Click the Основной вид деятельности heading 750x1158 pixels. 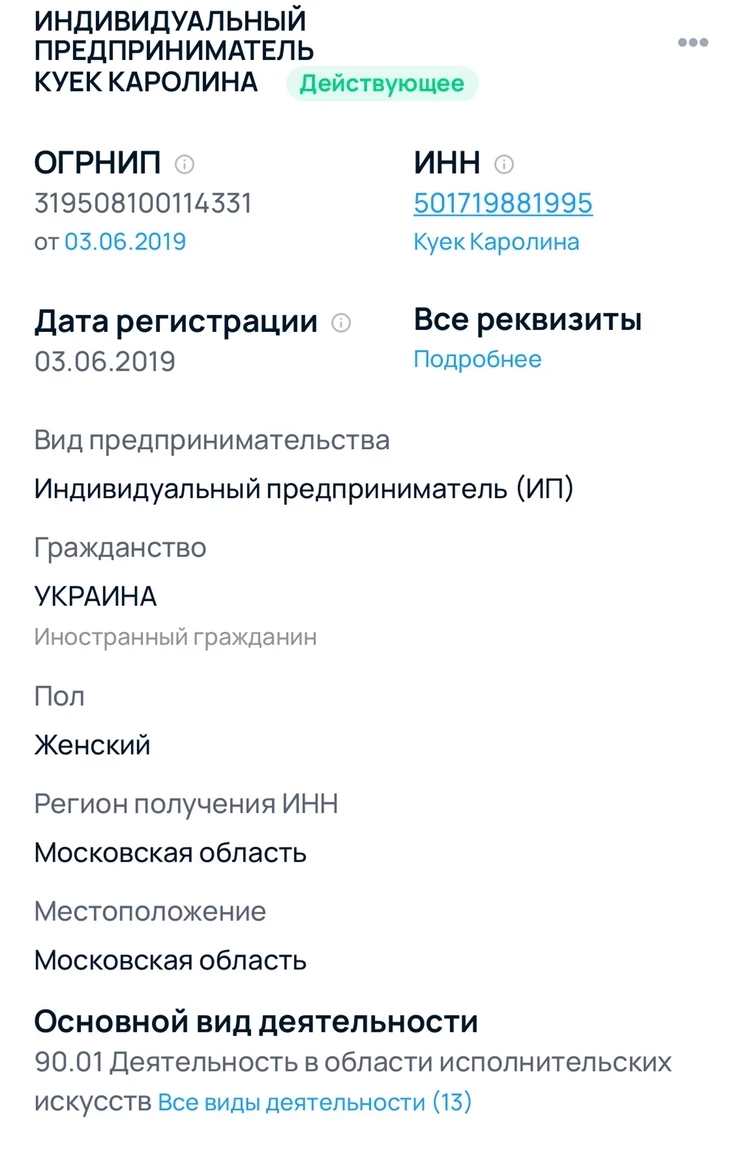click(x=257, y=1020)
